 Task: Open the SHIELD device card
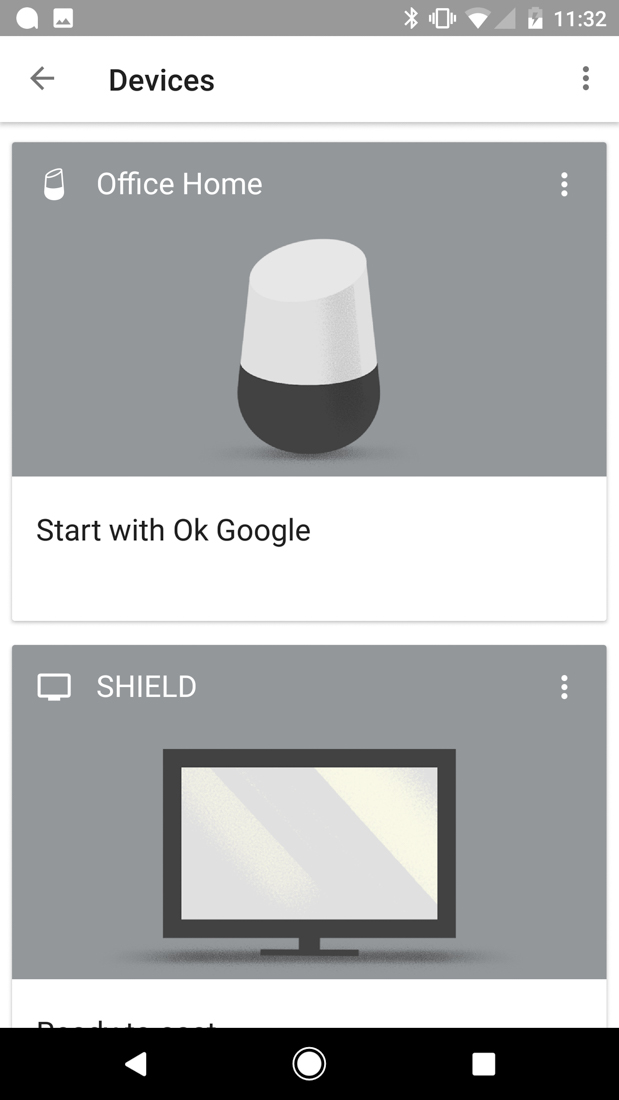(309, 850)
